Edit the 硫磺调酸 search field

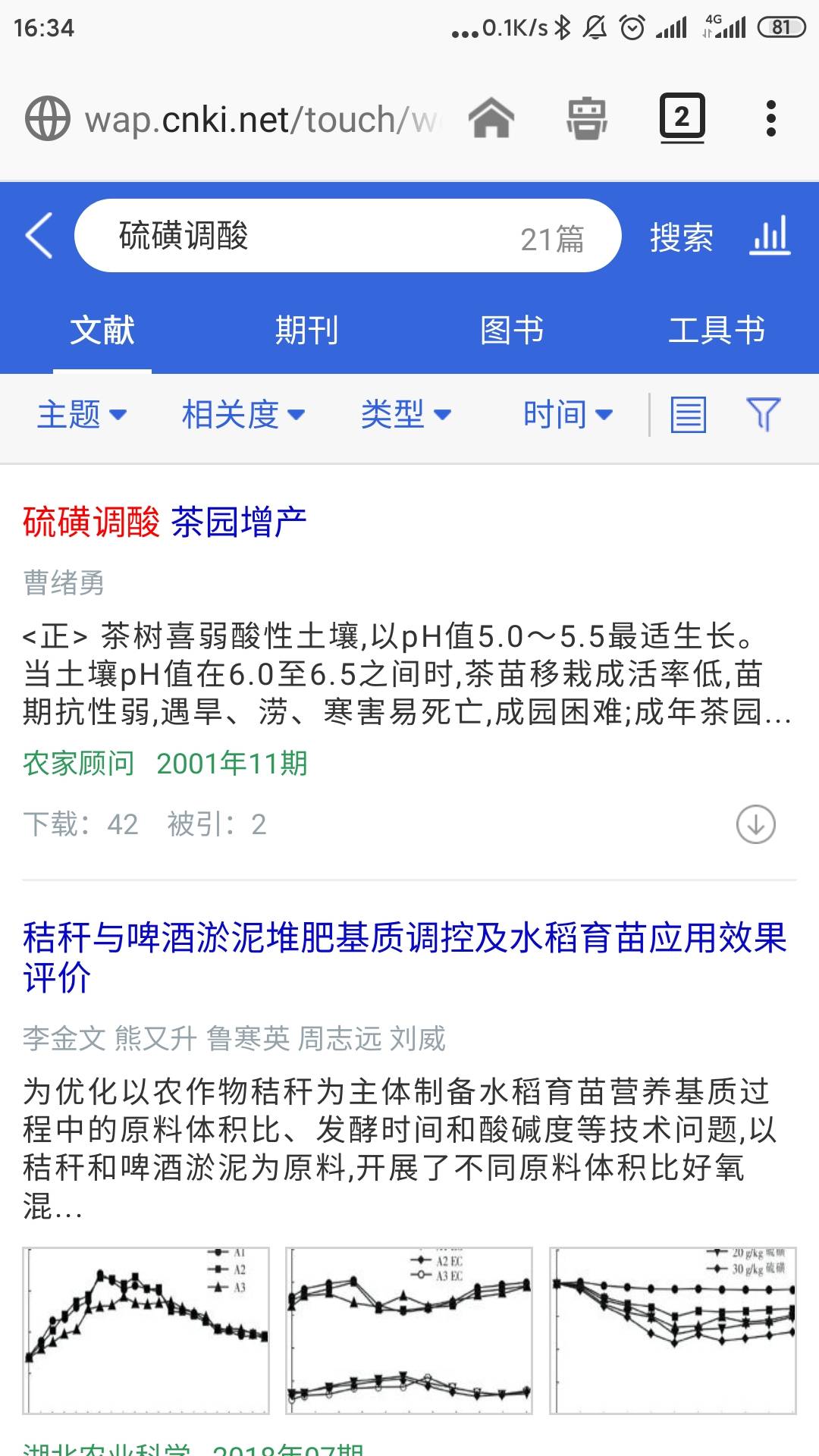tap(347, 236)
